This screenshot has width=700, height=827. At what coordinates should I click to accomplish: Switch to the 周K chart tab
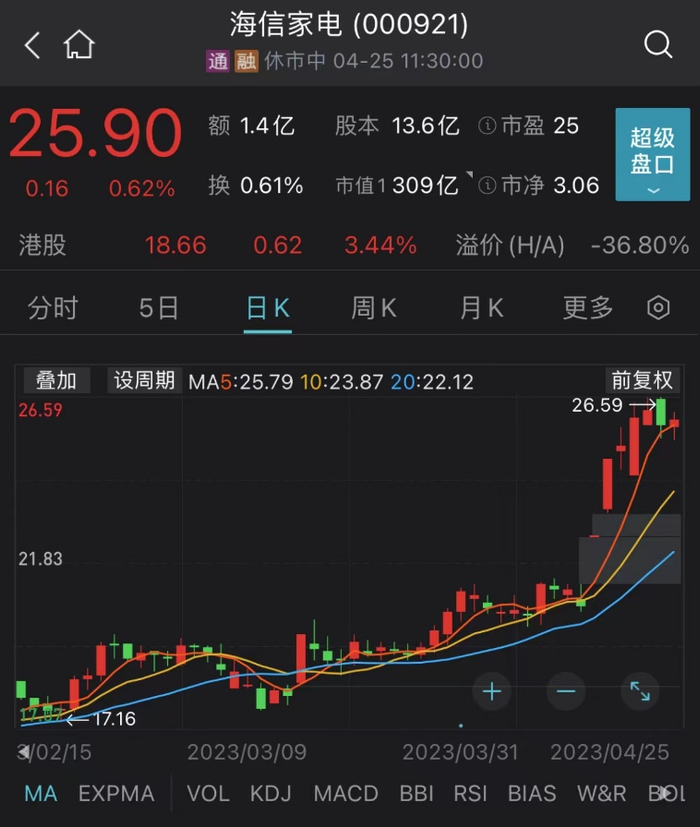[x=374, y=308]
